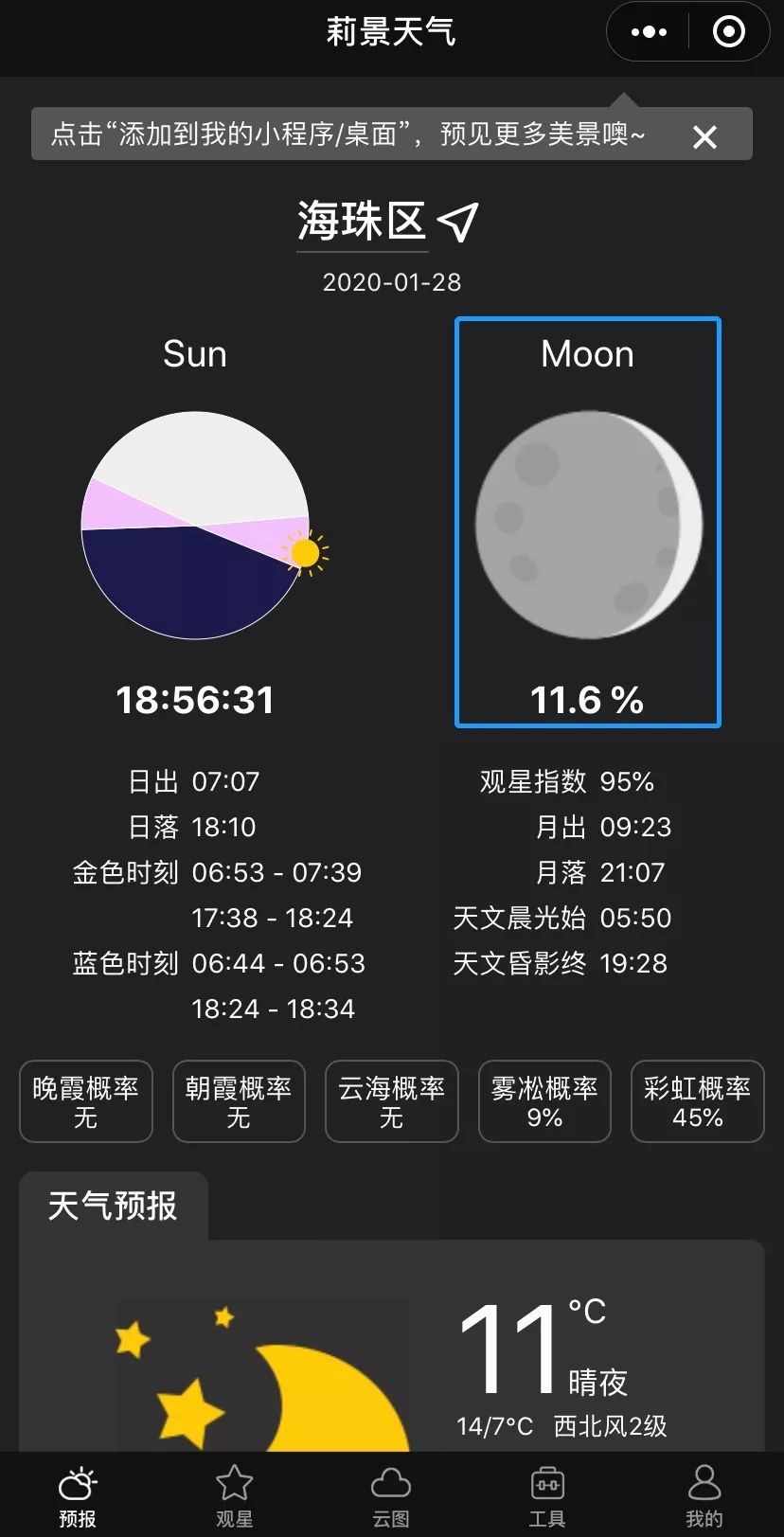Switch to the 我的 tab
Viewport: 784px width, 1537px height.
(x=704, y=1495)
